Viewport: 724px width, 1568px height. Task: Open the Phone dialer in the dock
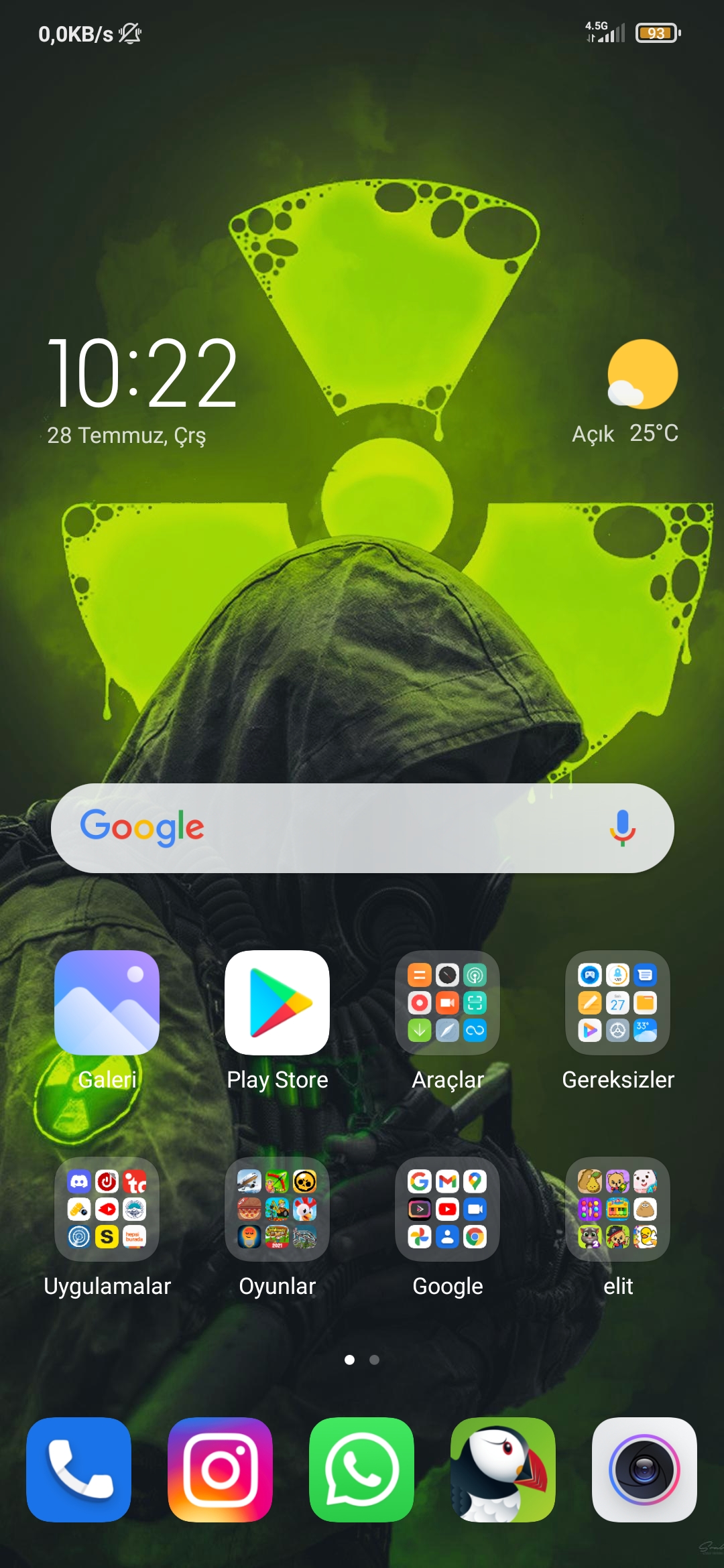78,1469
